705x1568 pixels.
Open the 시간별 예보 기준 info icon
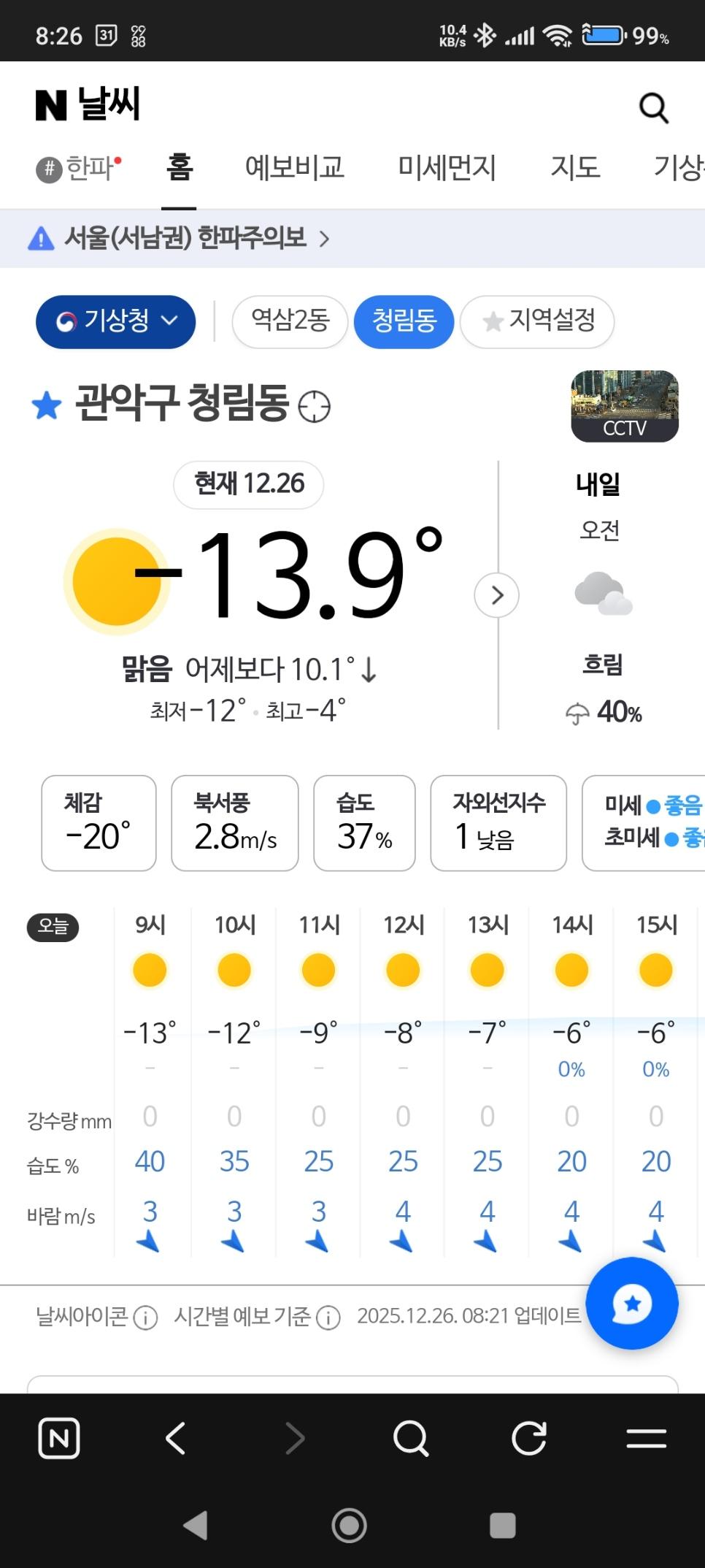click(x=328, y=1317)
